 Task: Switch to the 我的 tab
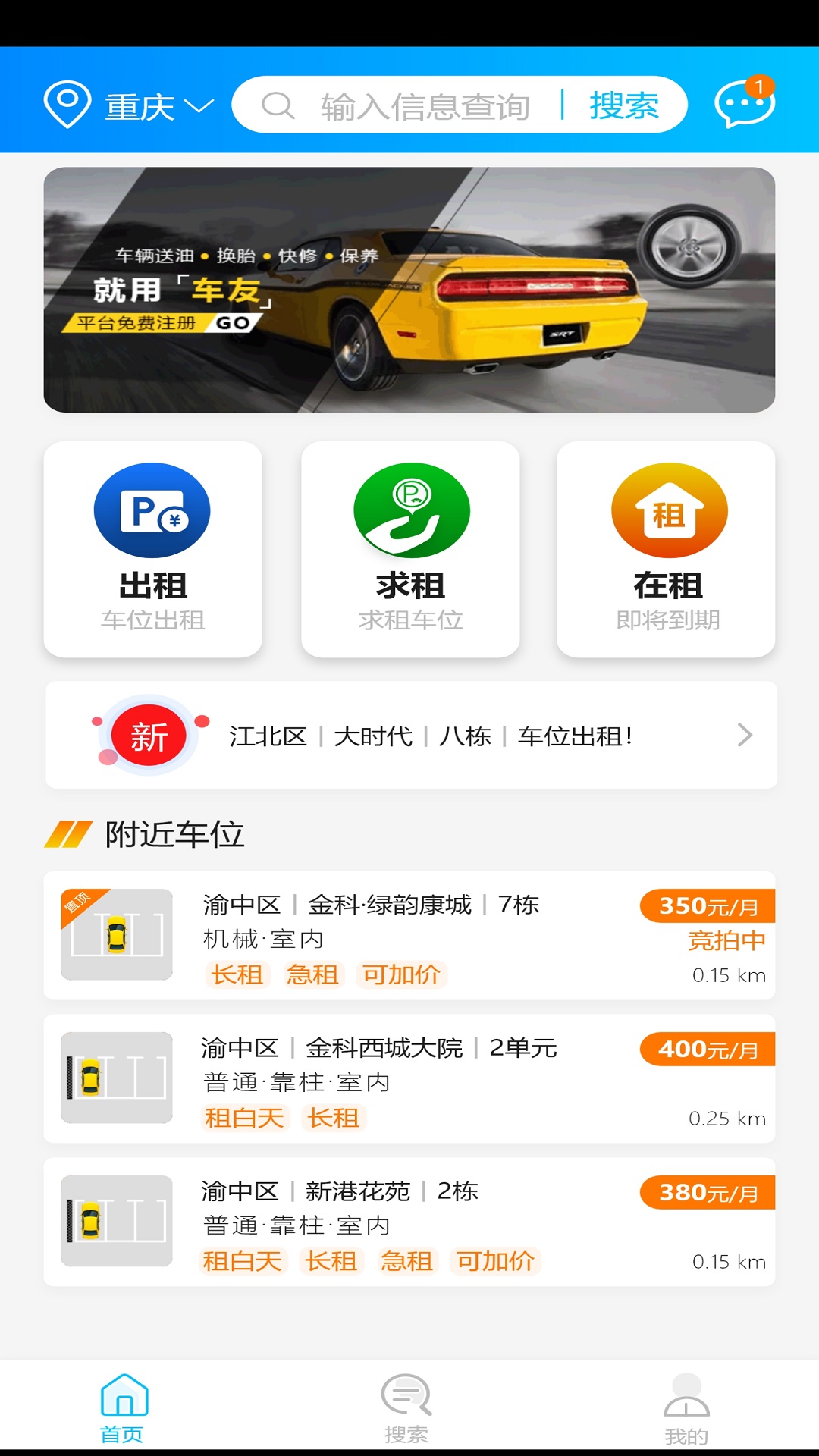[686, 1408]
